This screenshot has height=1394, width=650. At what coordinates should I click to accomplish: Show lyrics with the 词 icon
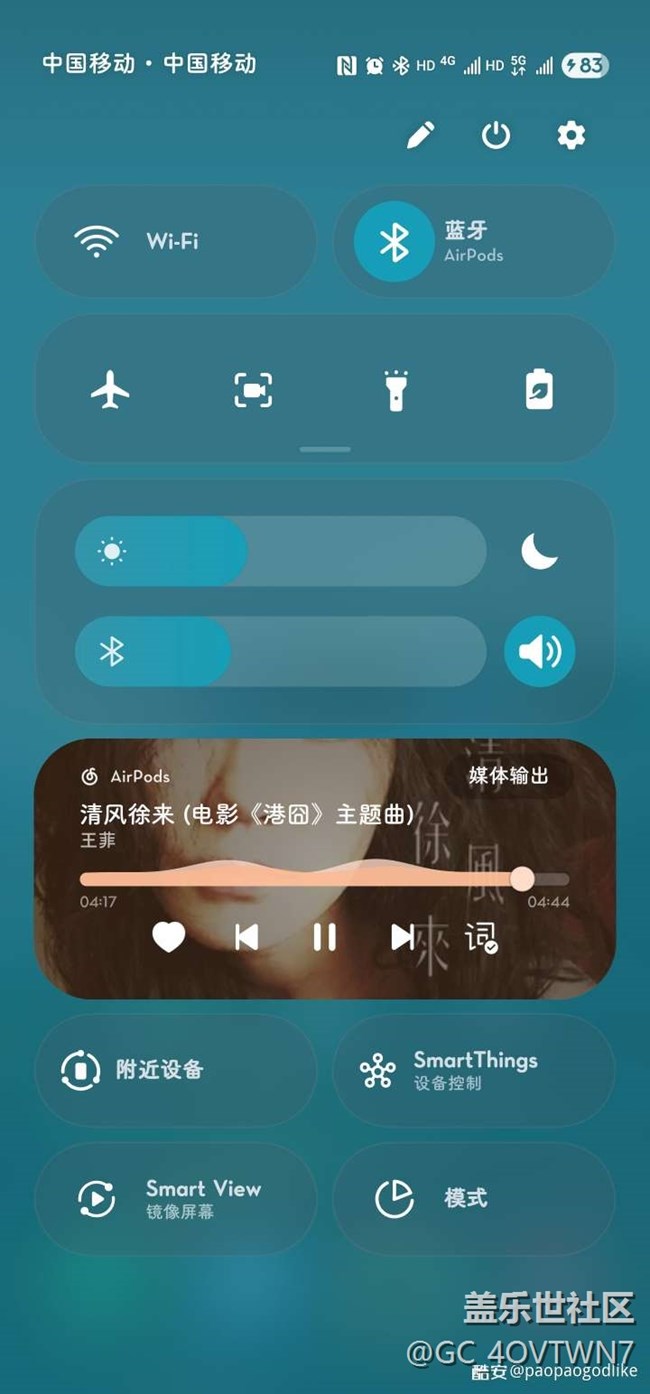480,937
